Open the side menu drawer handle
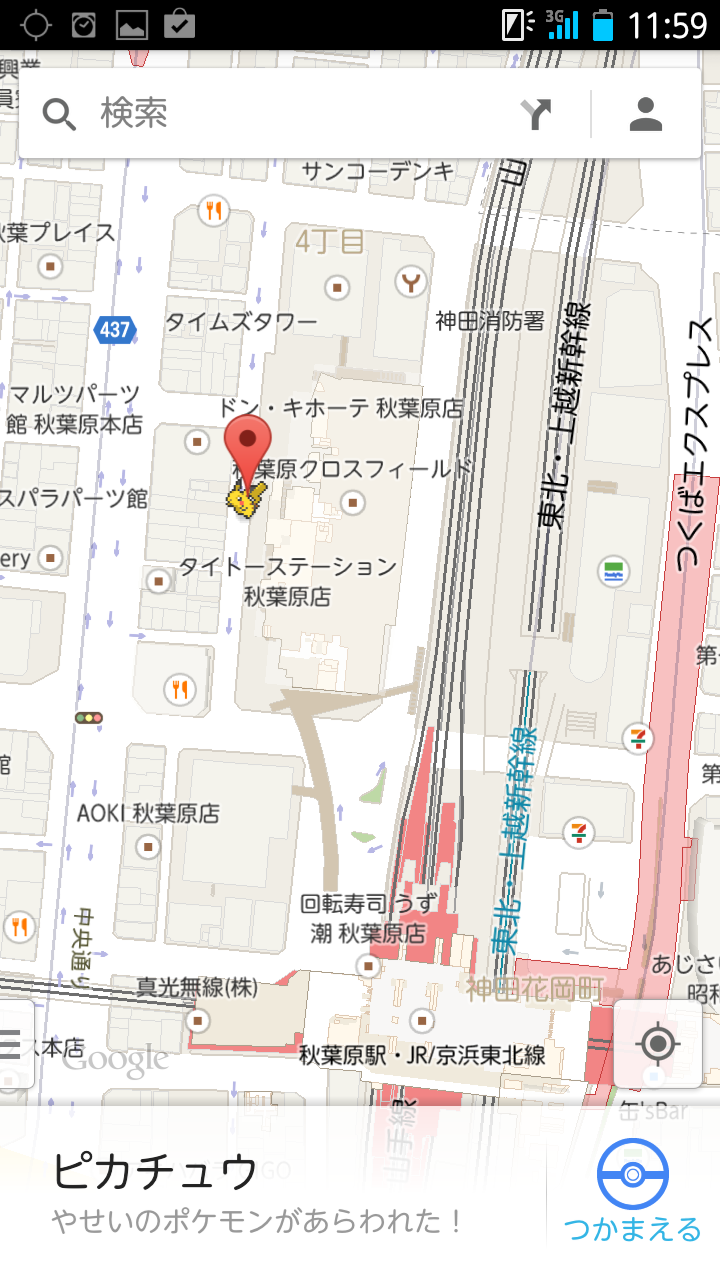720x1280 pixels. [x=14, y=1044]
